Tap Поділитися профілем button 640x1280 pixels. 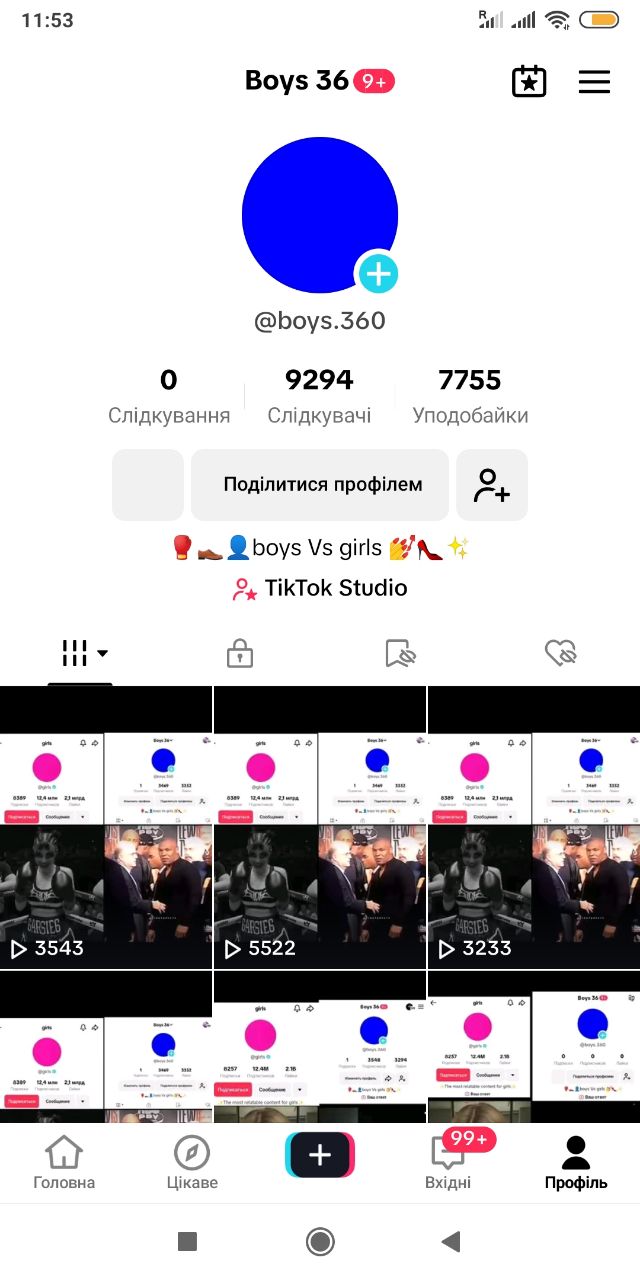(x=320, y=485)
